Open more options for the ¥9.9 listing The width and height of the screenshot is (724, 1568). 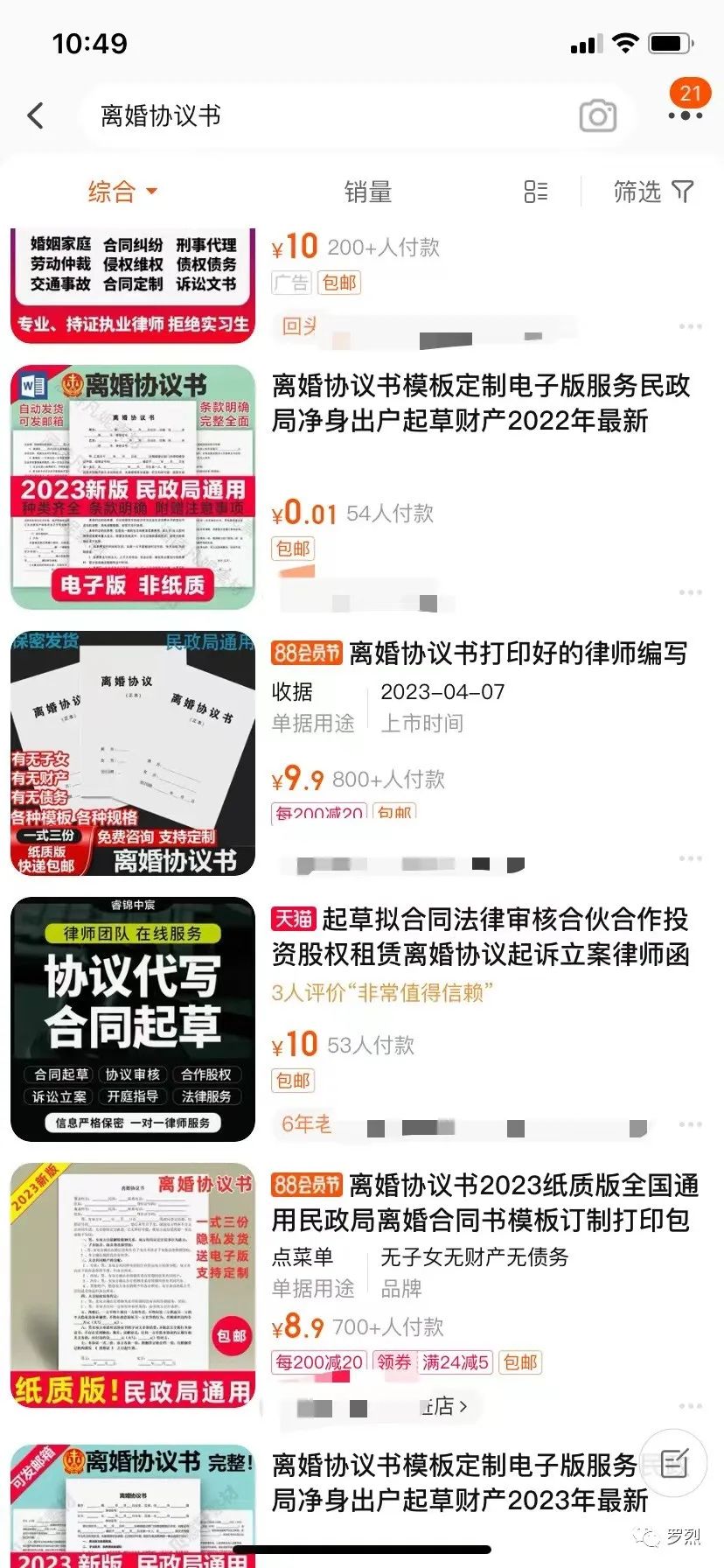click(690, 859)
